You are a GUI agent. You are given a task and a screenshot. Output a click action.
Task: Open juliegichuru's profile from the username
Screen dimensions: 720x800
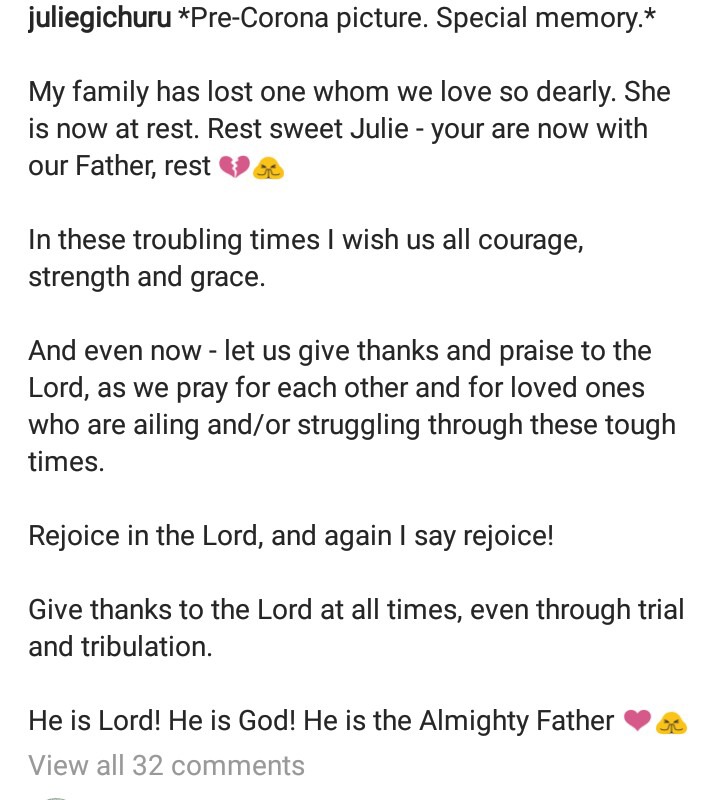[x=99, y=19]
